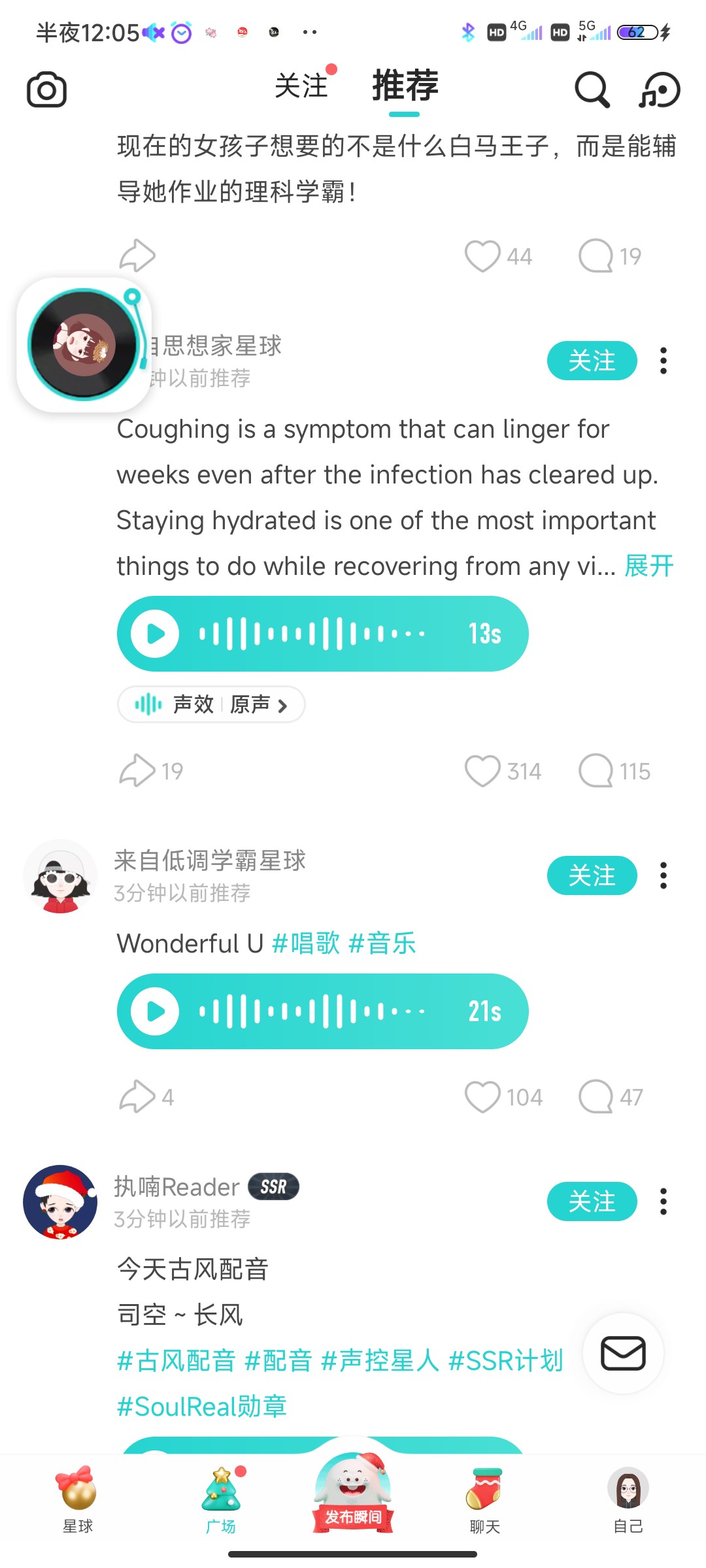Like the Coughing post with 314 likes
This screenshot has height=1568, width=706.
(482, 771)
